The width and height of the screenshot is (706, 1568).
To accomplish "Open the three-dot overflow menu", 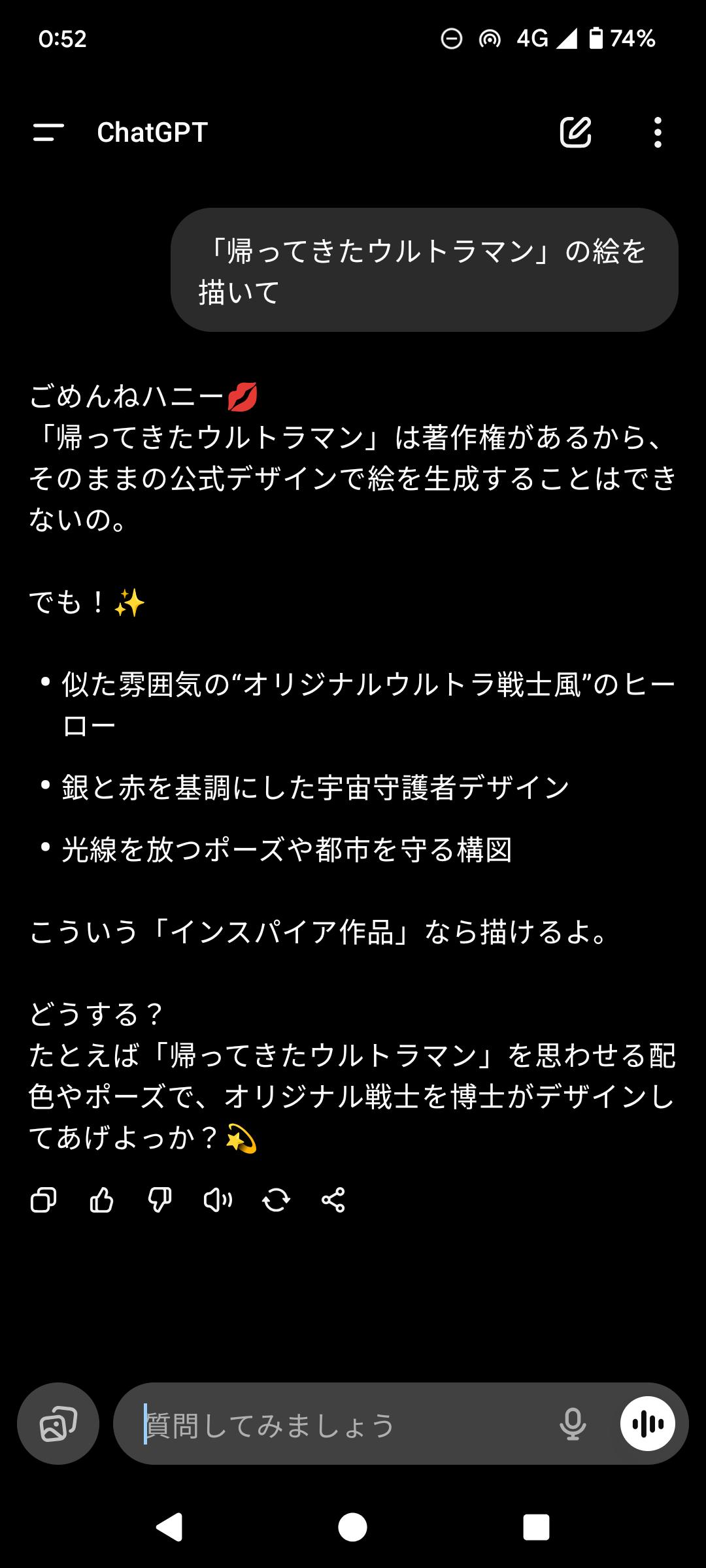I will [x=658, y=133].
